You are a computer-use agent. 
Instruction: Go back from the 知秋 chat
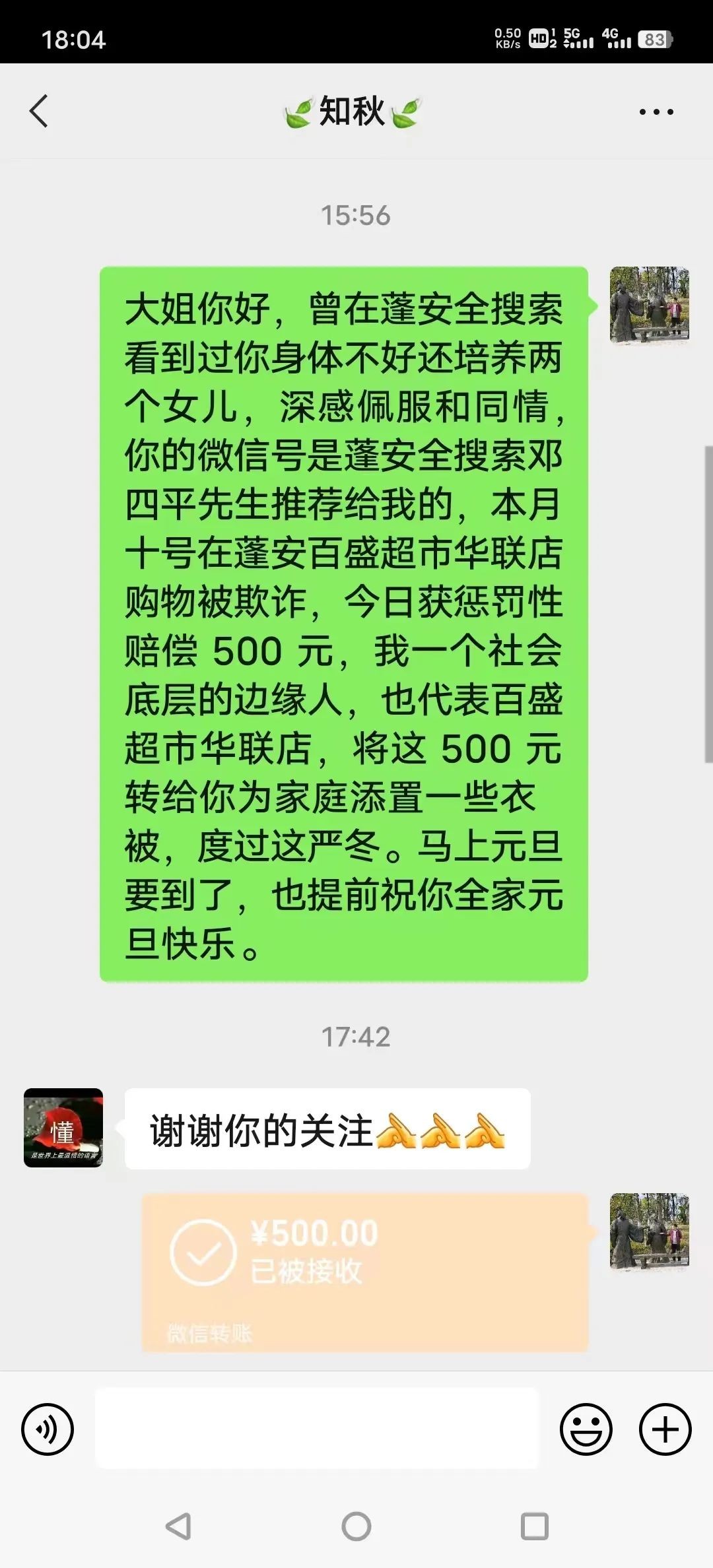coord(39,111)
